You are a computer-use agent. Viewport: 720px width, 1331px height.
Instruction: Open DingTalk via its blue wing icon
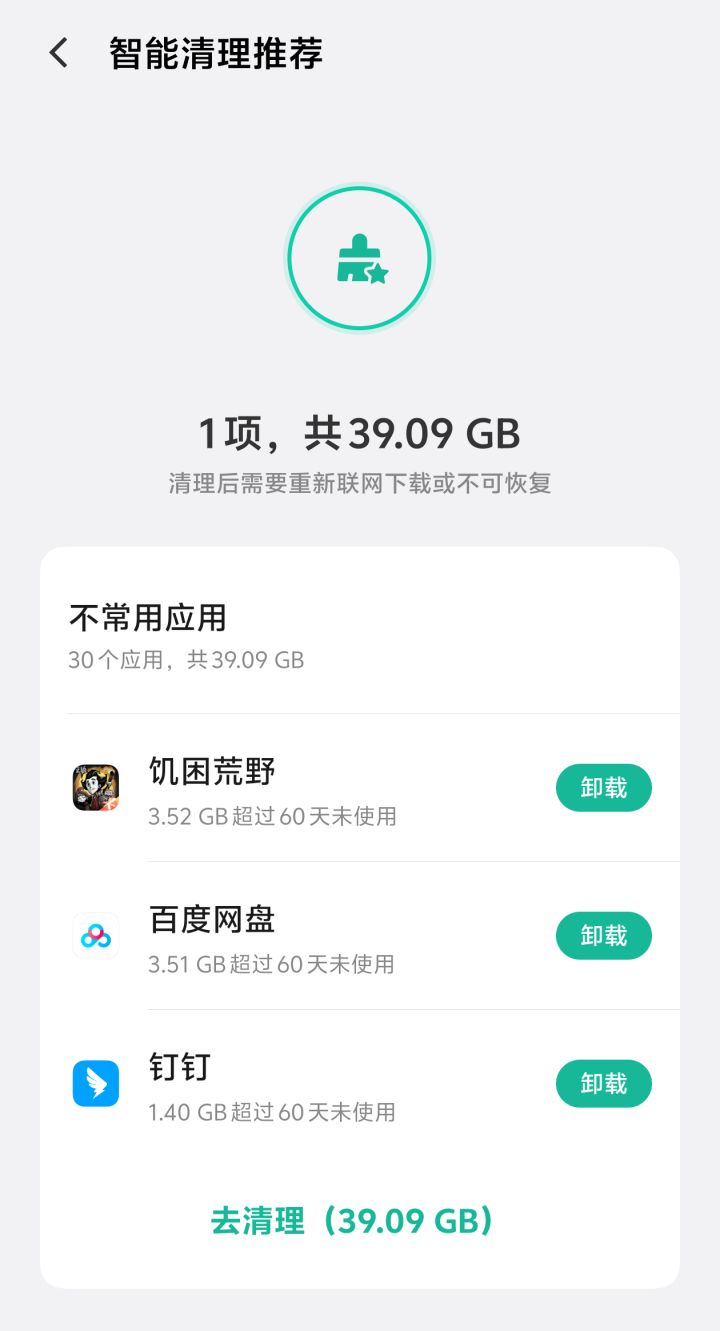tap(95, 1084)
